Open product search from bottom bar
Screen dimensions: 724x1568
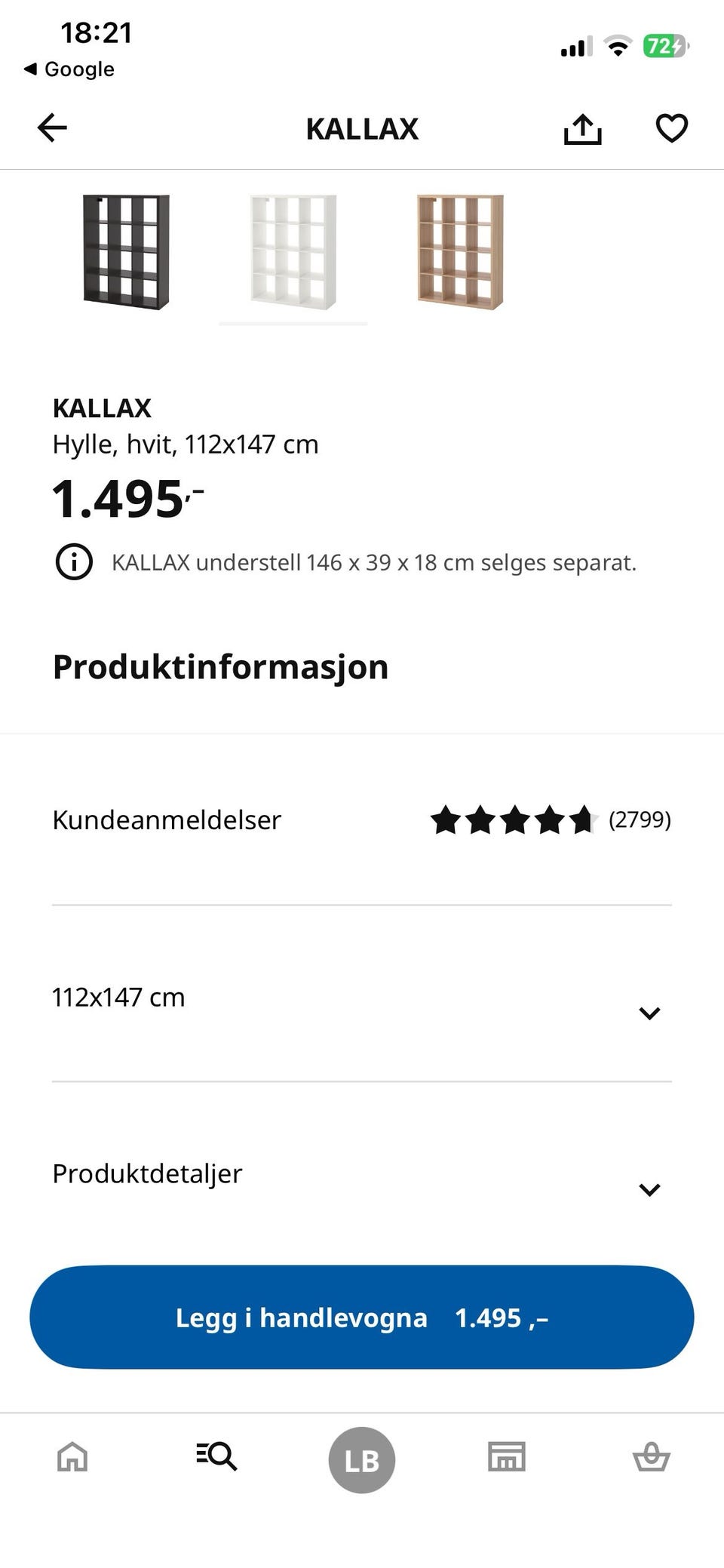[216, 1458]
